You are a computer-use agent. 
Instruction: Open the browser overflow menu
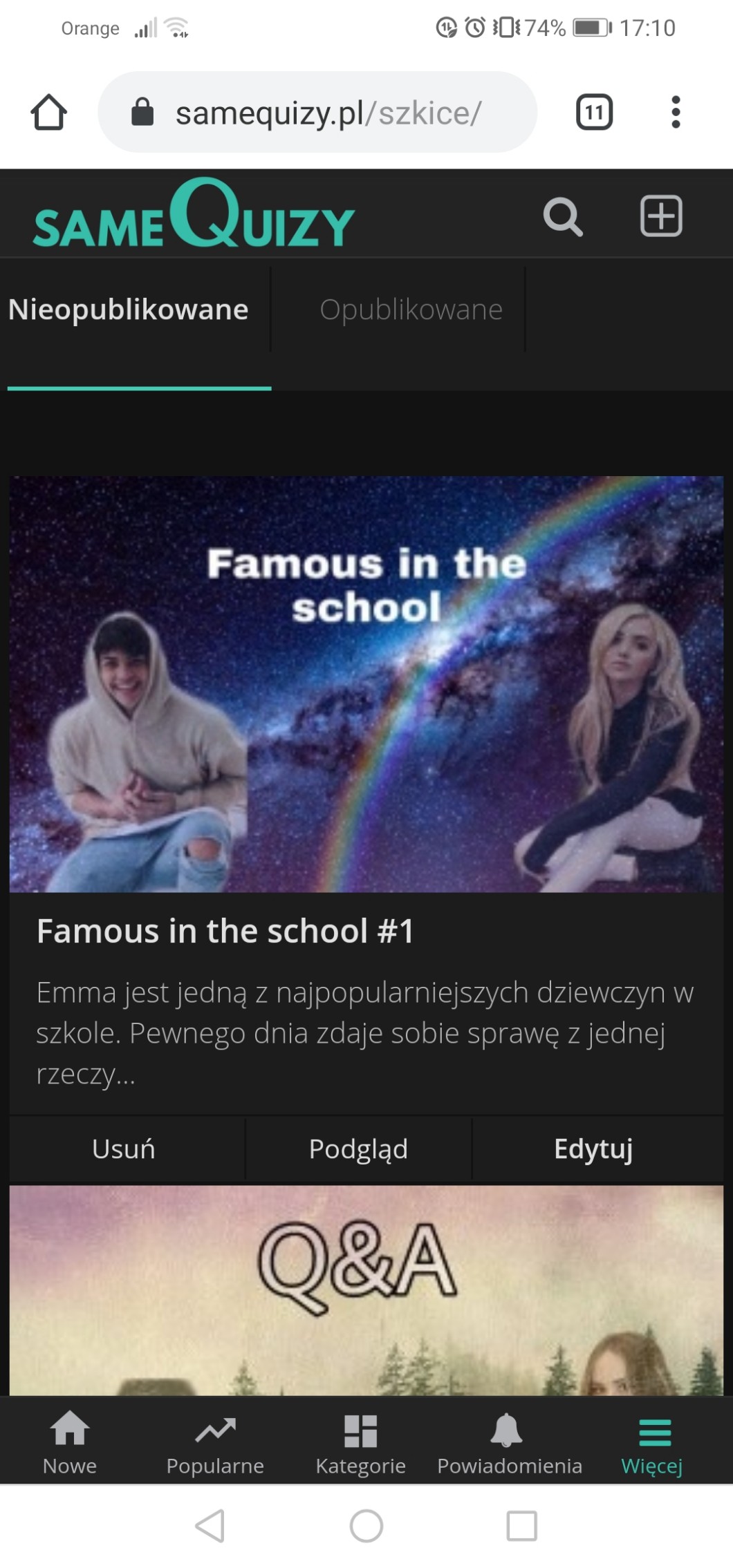pyautogui.click(x=676, y=112)
